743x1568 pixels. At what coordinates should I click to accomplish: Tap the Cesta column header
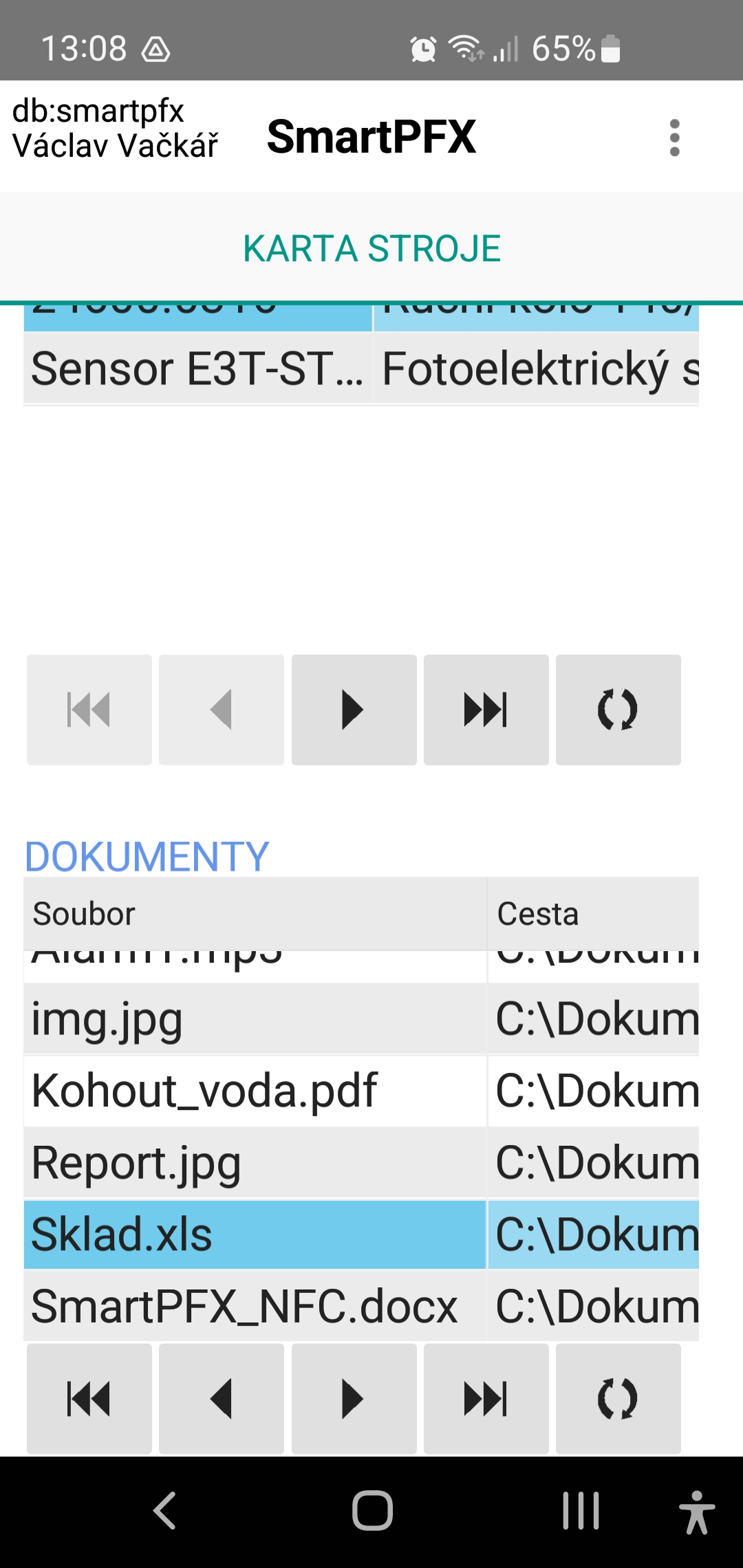click(x=594, y=914)
